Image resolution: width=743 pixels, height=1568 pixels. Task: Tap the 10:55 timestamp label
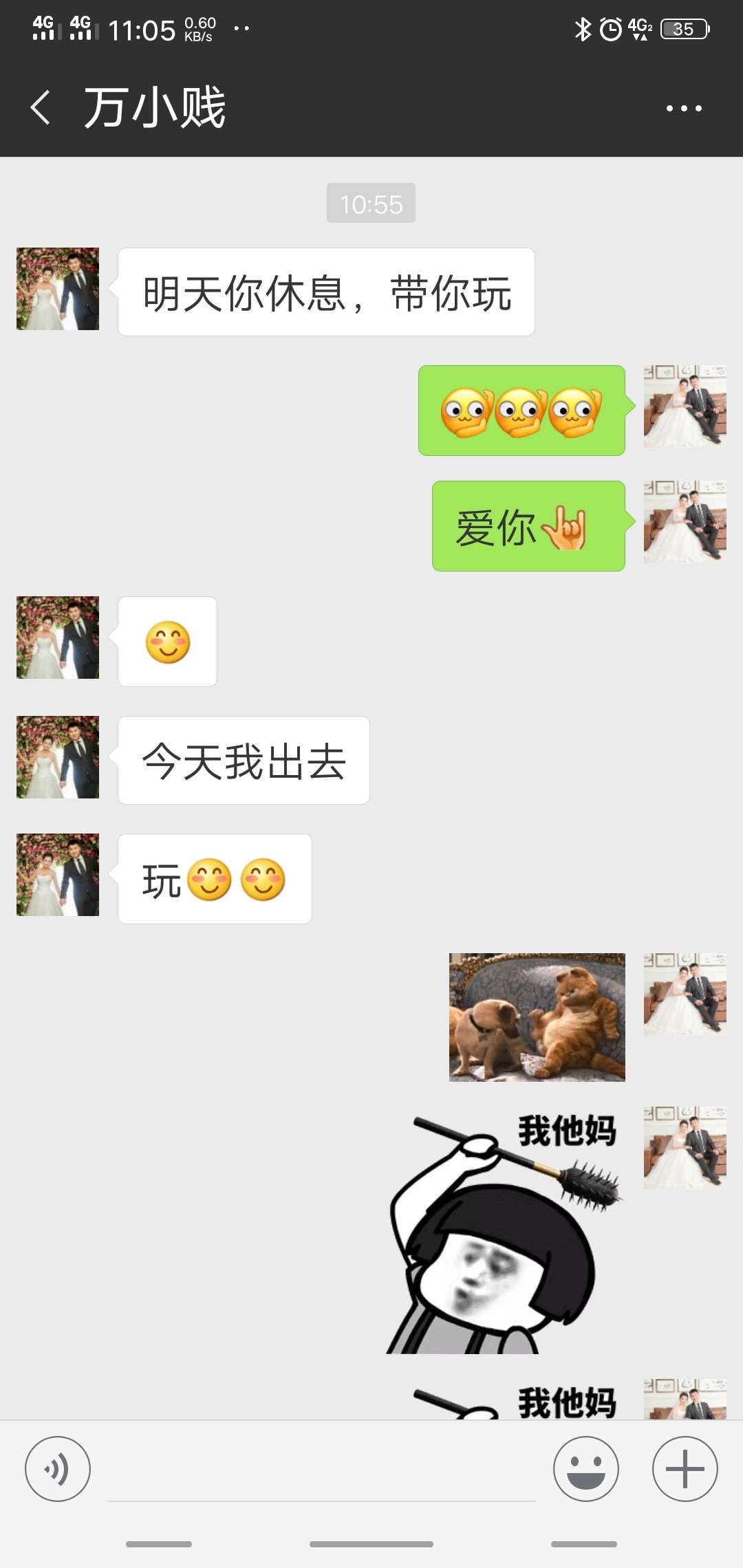tap(371, 203)
